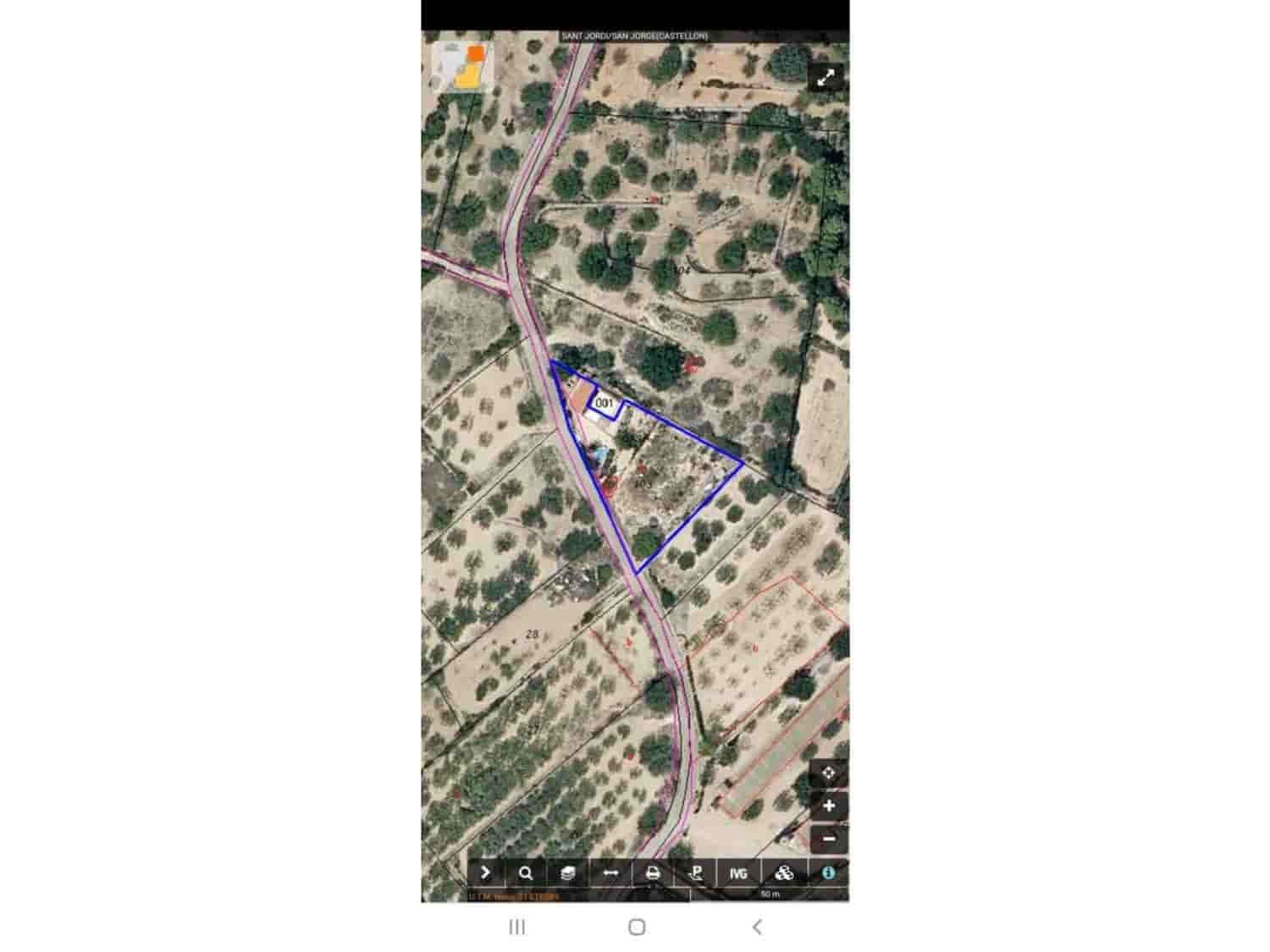
Task: Center map on my location
Action: pos(828,773)
